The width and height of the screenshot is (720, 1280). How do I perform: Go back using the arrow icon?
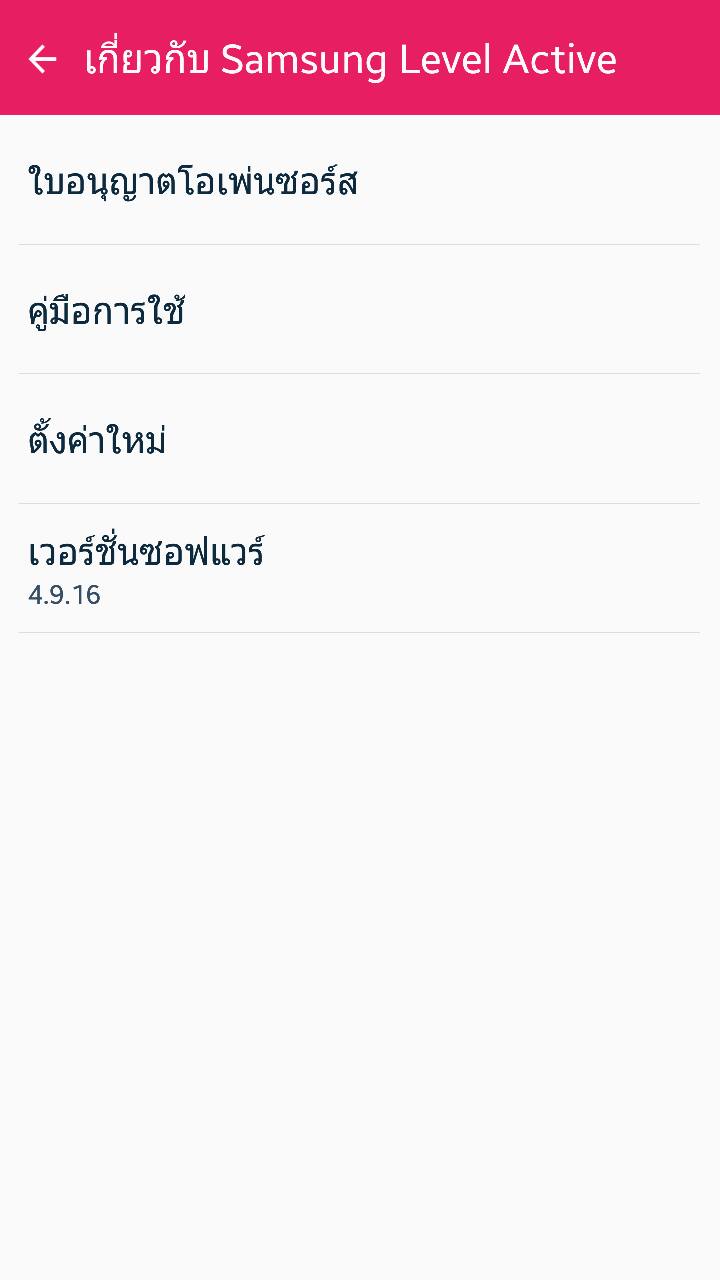click(42, 60)
